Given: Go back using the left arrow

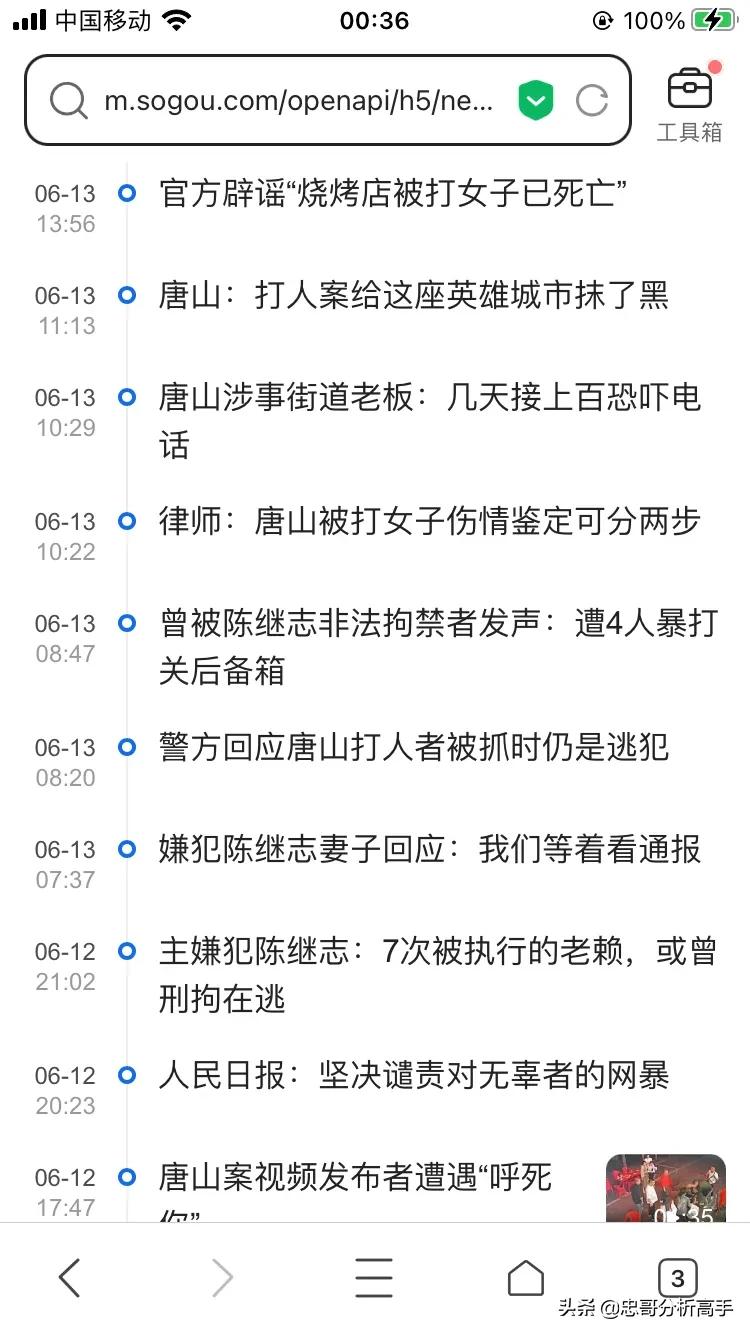Looking at the screenshot, I should (68, 1276).
